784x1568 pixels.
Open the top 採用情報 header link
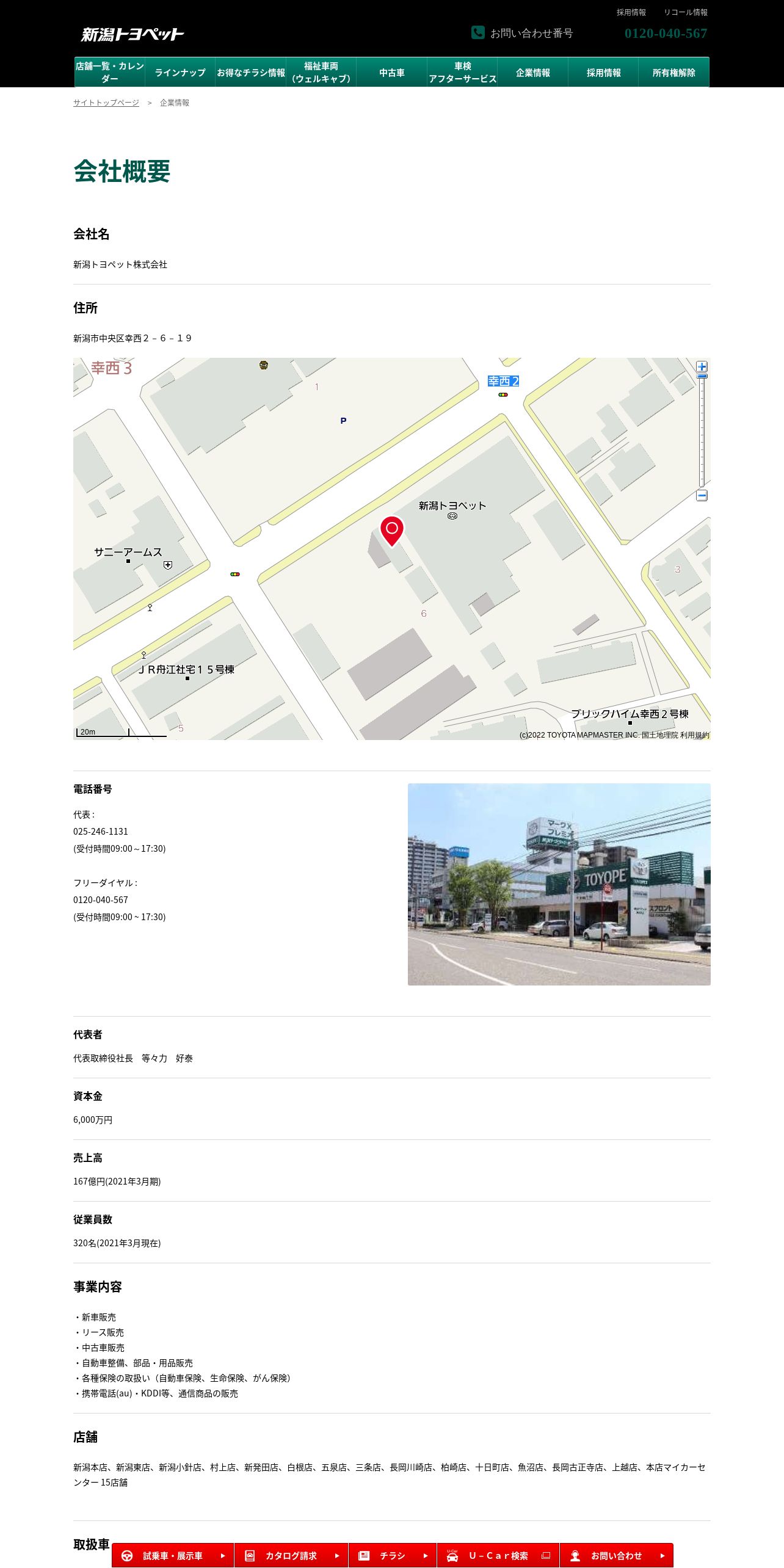click(x=631, y=12)
